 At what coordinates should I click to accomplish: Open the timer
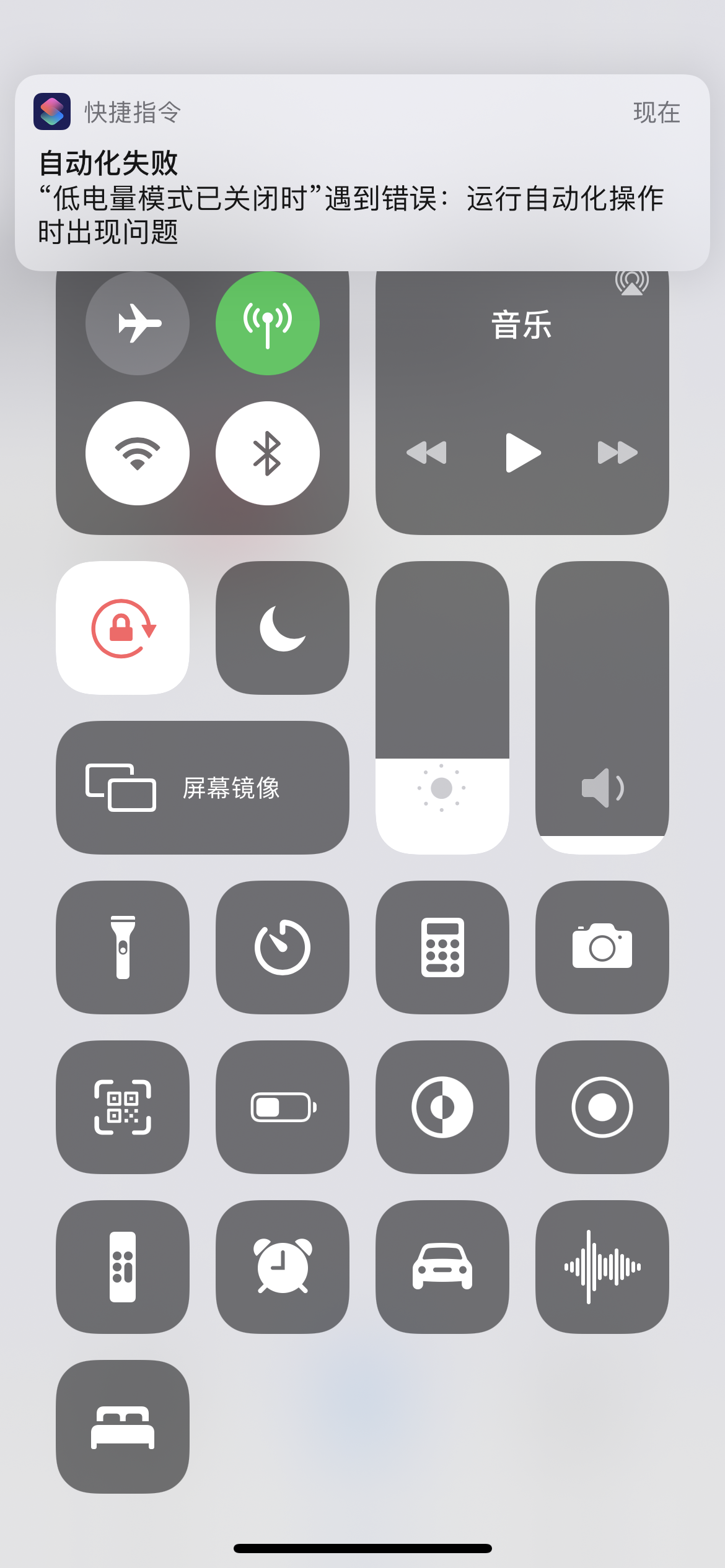(x=283, y=947)
